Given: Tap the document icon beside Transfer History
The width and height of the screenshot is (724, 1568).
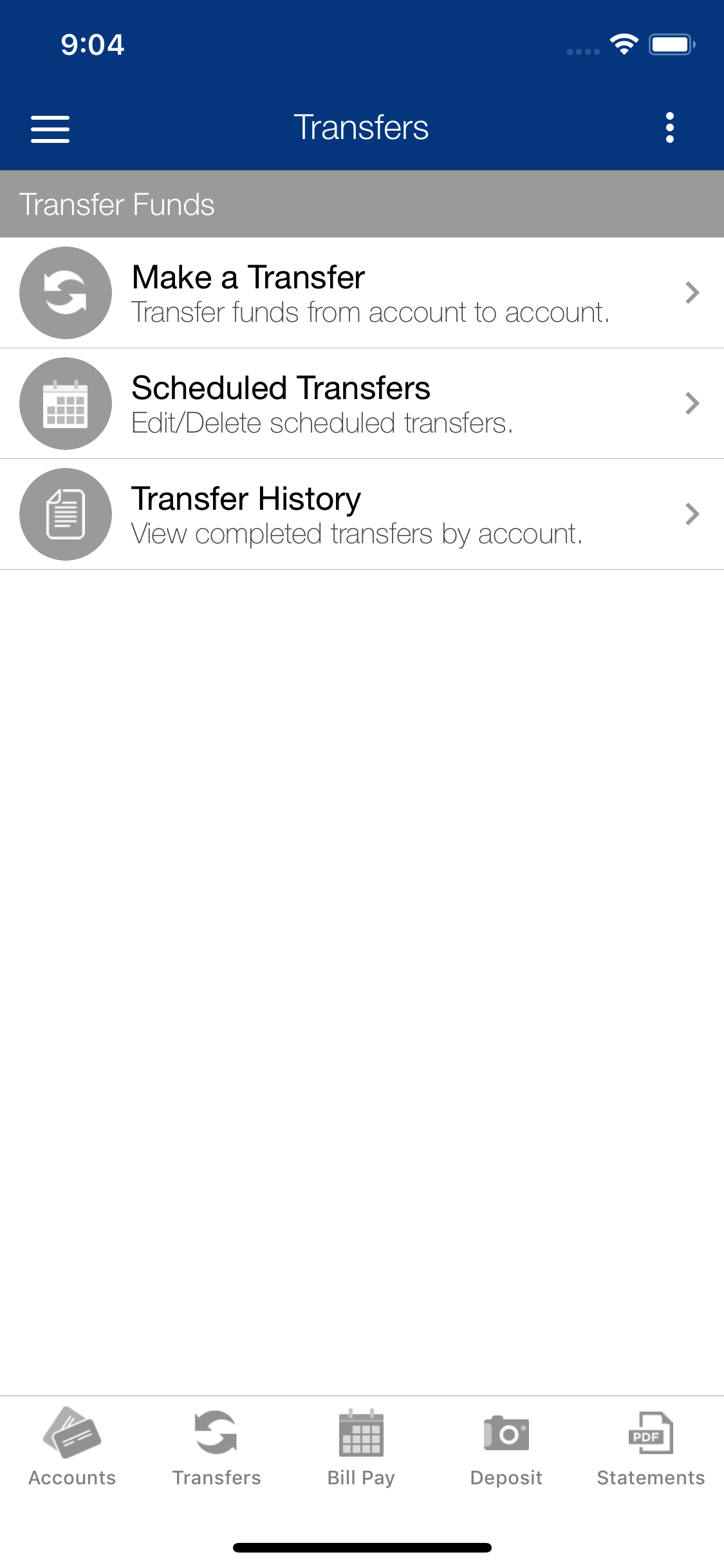Looking at the screenshot, I should click(65, 514).
